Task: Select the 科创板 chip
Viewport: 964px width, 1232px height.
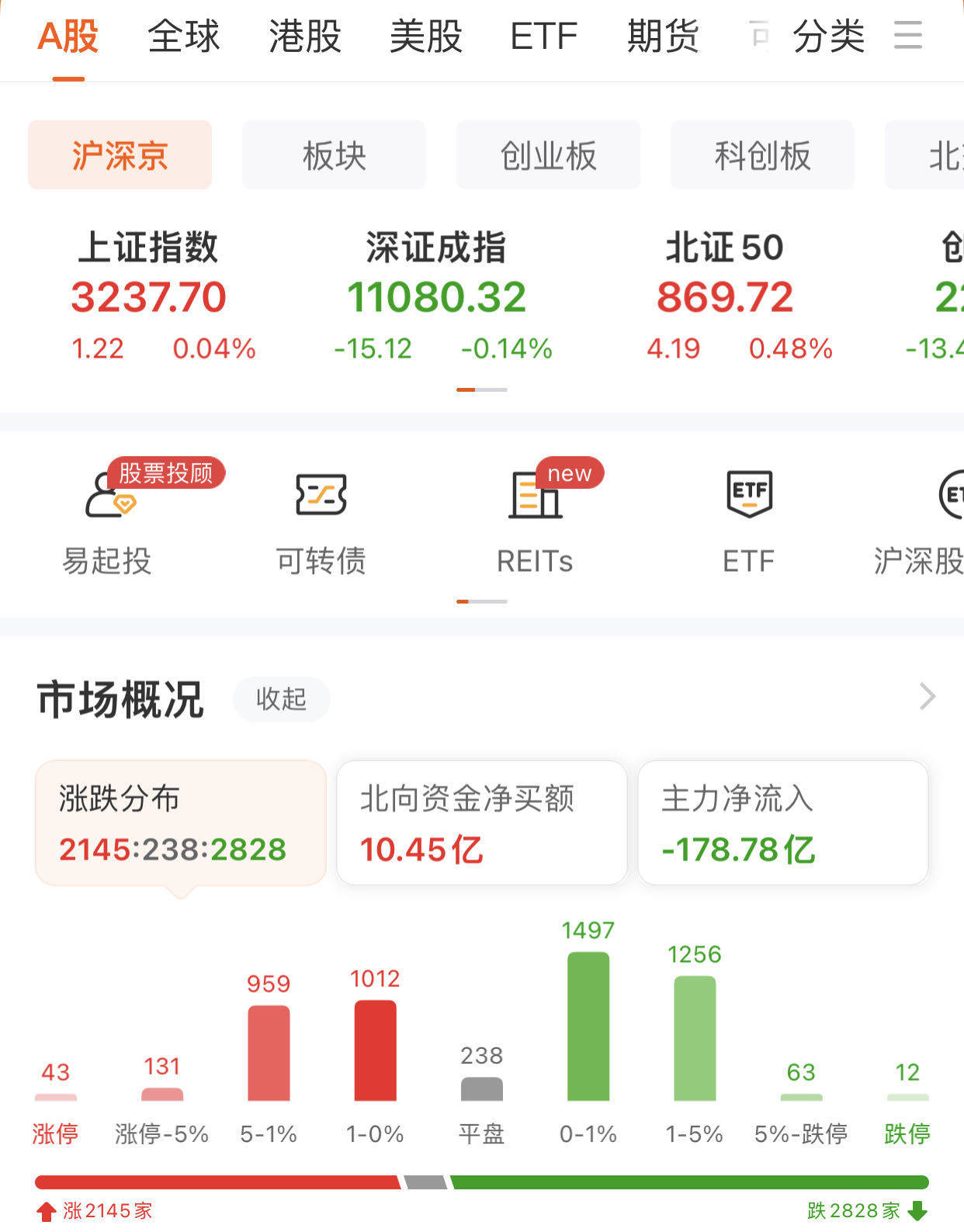Action: (x=762, y=155)
